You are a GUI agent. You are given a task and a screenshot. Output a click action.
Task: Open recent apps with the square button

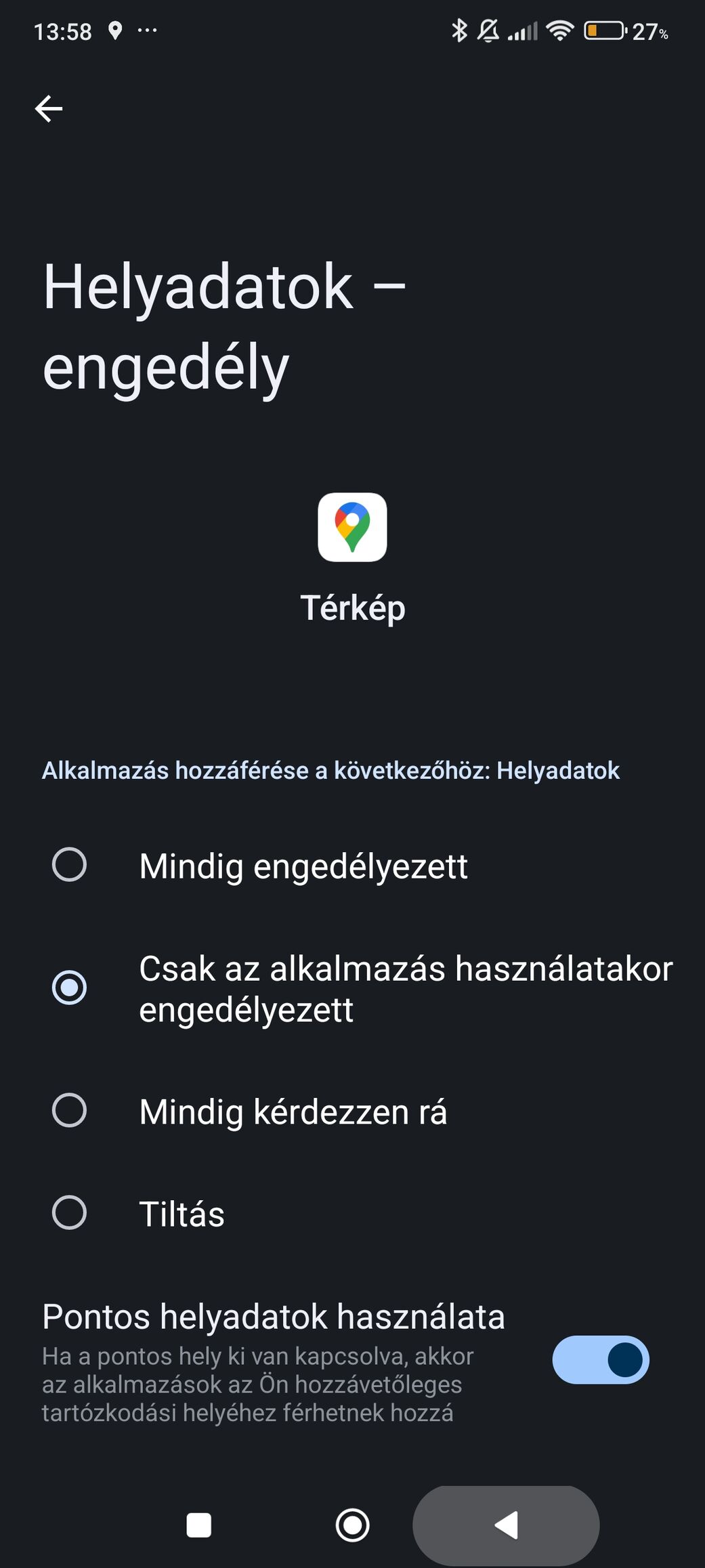198,1525
